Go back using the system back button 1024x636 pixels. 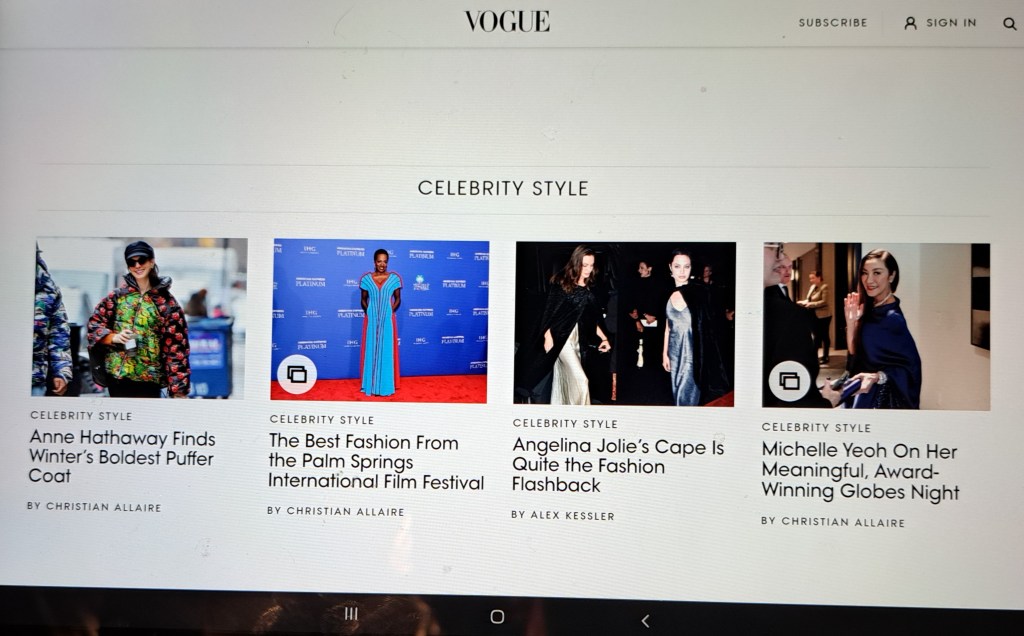[645, 620]
